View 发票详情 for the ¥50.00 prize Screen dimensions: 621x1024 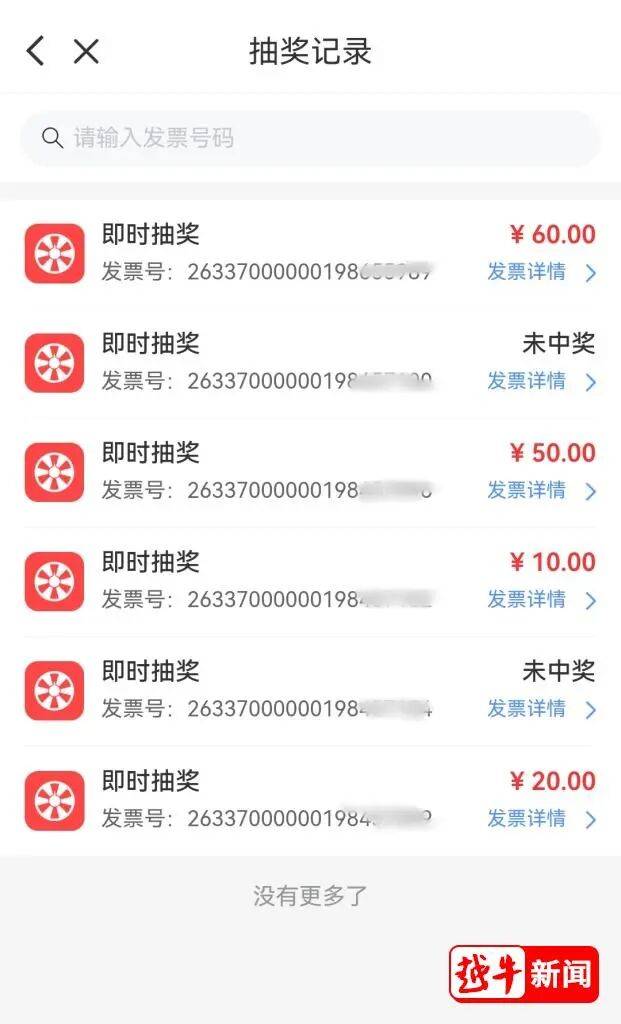point(540,490)
